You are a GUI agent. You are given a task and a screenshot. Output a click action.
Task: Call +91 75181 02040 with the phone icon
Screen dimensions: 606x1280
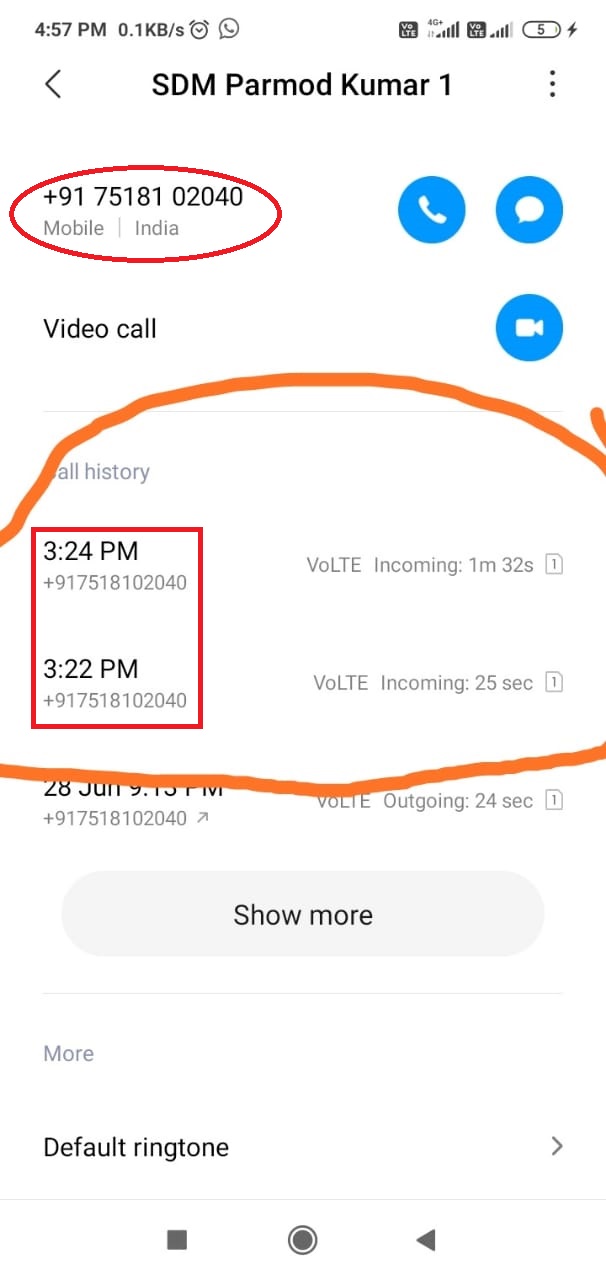point(432,210)
